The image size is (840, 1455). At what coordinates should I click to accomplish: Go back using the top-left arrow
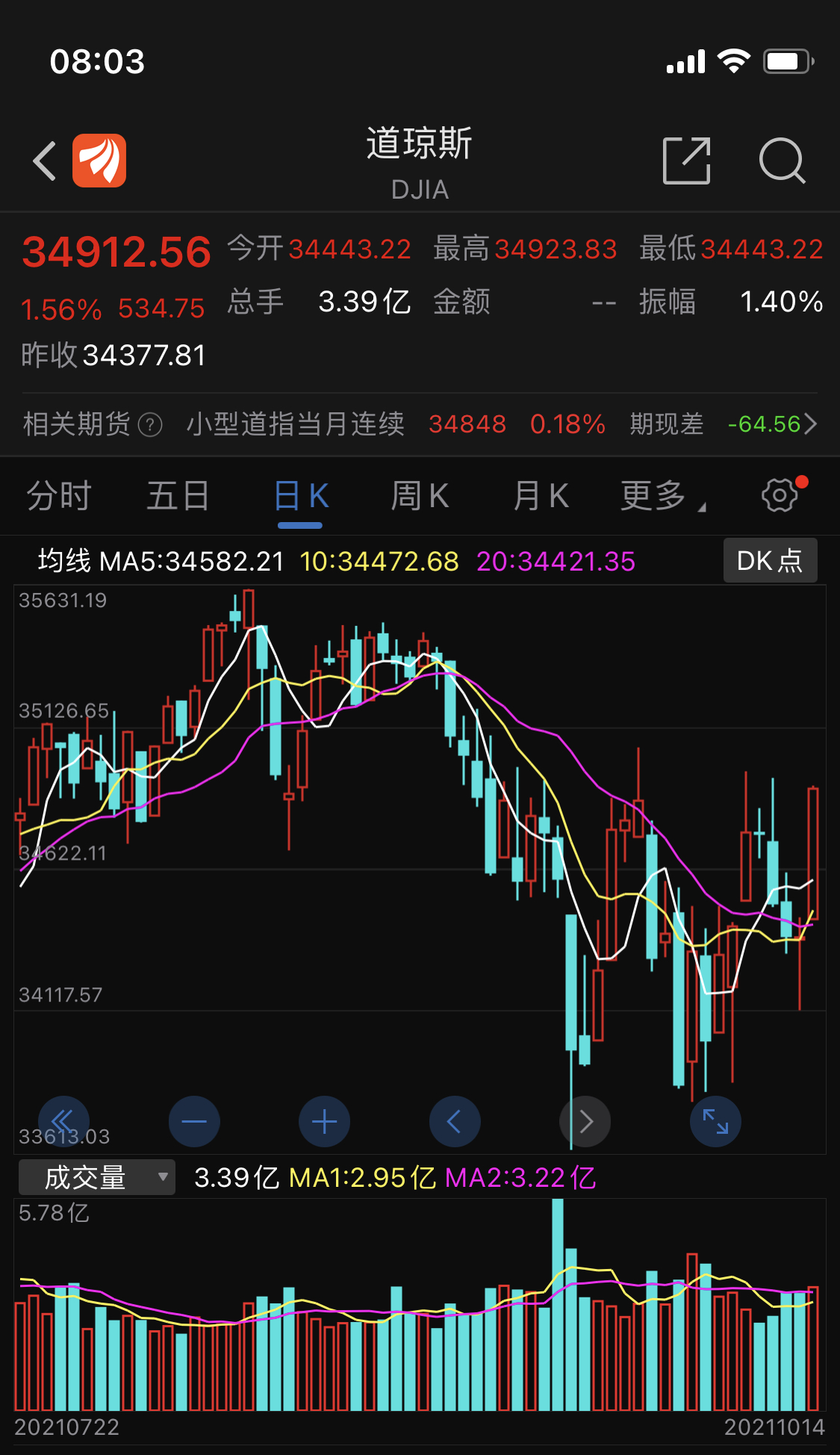point(45,161)
